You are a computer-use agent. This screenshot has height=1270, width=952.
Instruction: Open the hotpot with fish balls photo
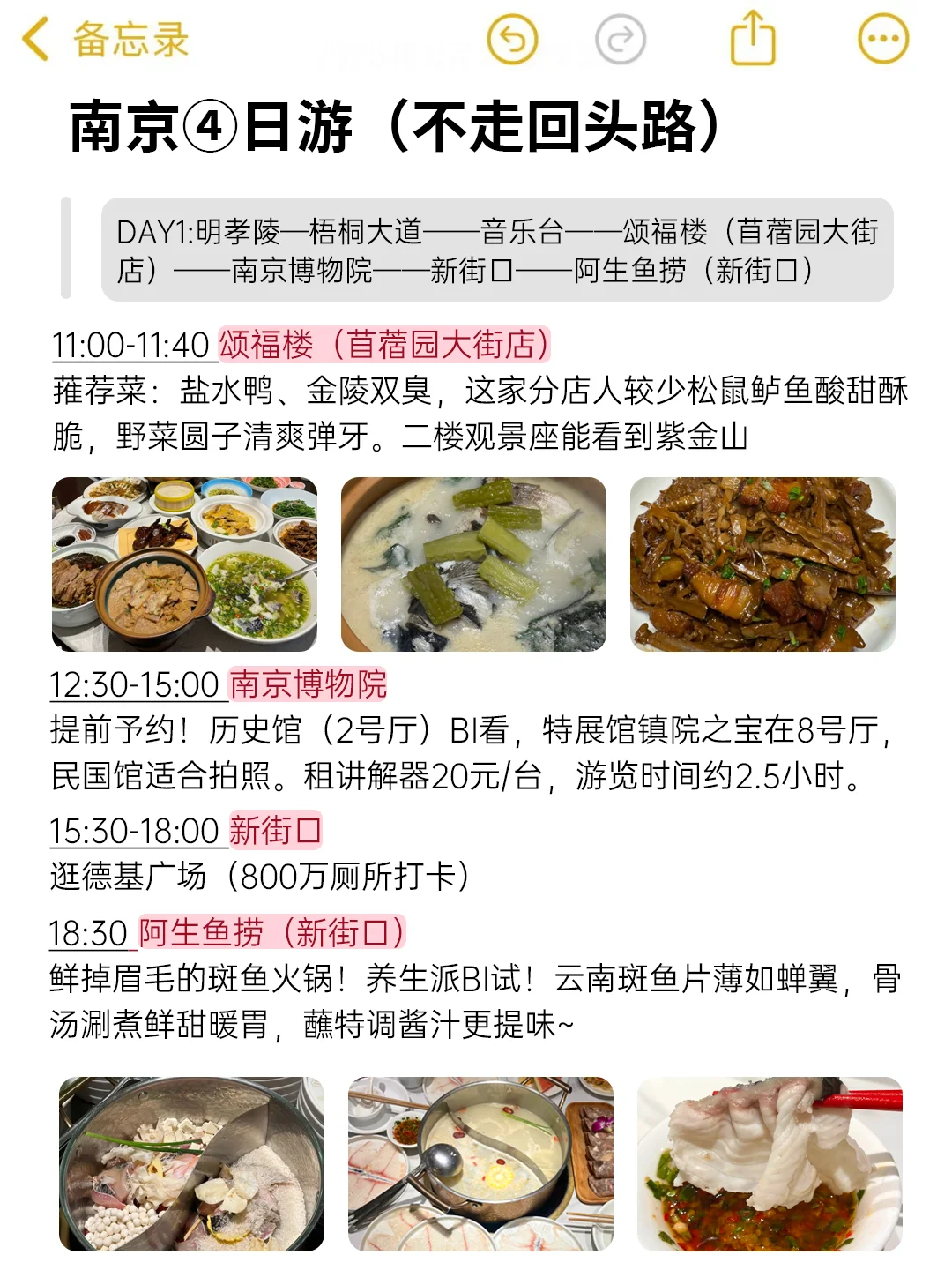[191, 1164]
